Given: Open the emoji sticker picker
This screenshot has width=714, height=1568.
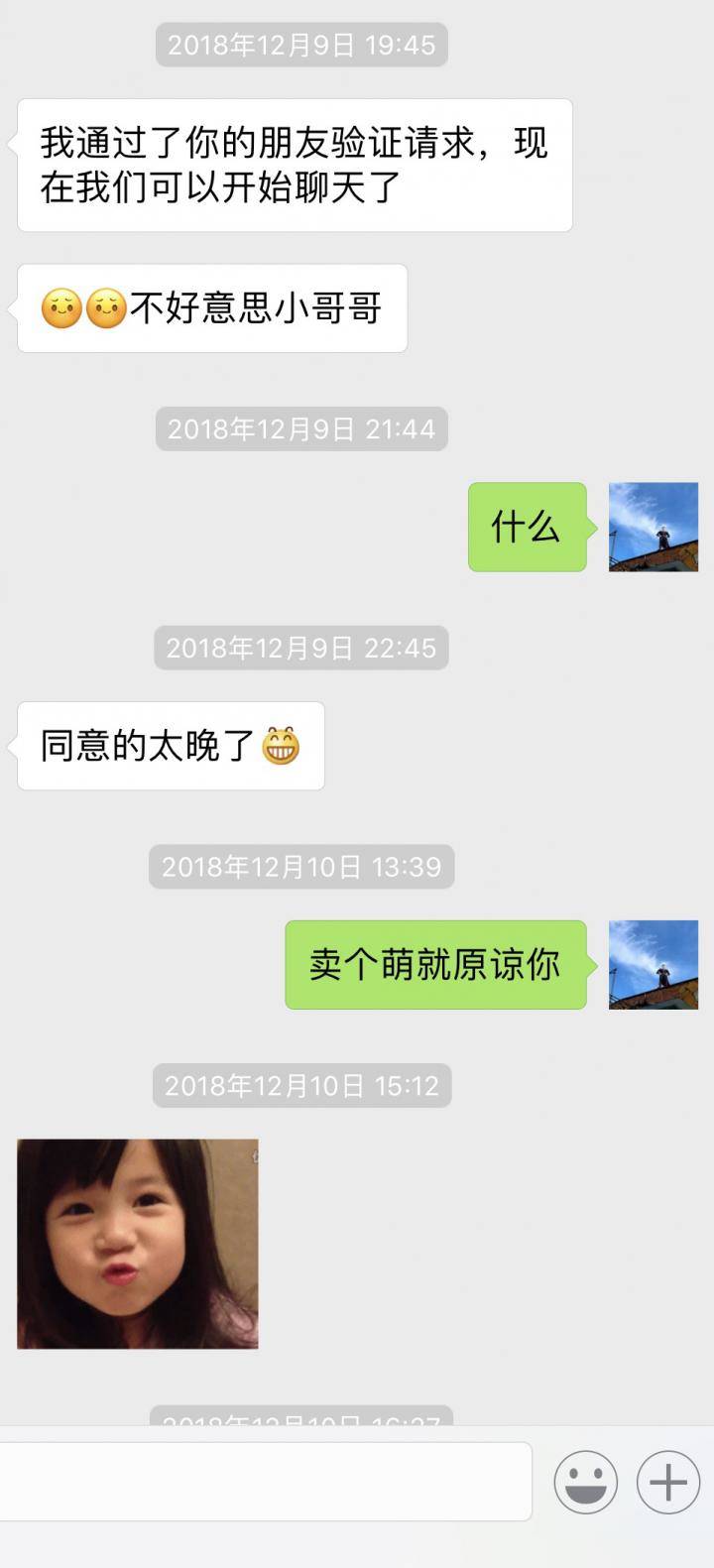Looking at the screenshot, I should coord(585,1483).
